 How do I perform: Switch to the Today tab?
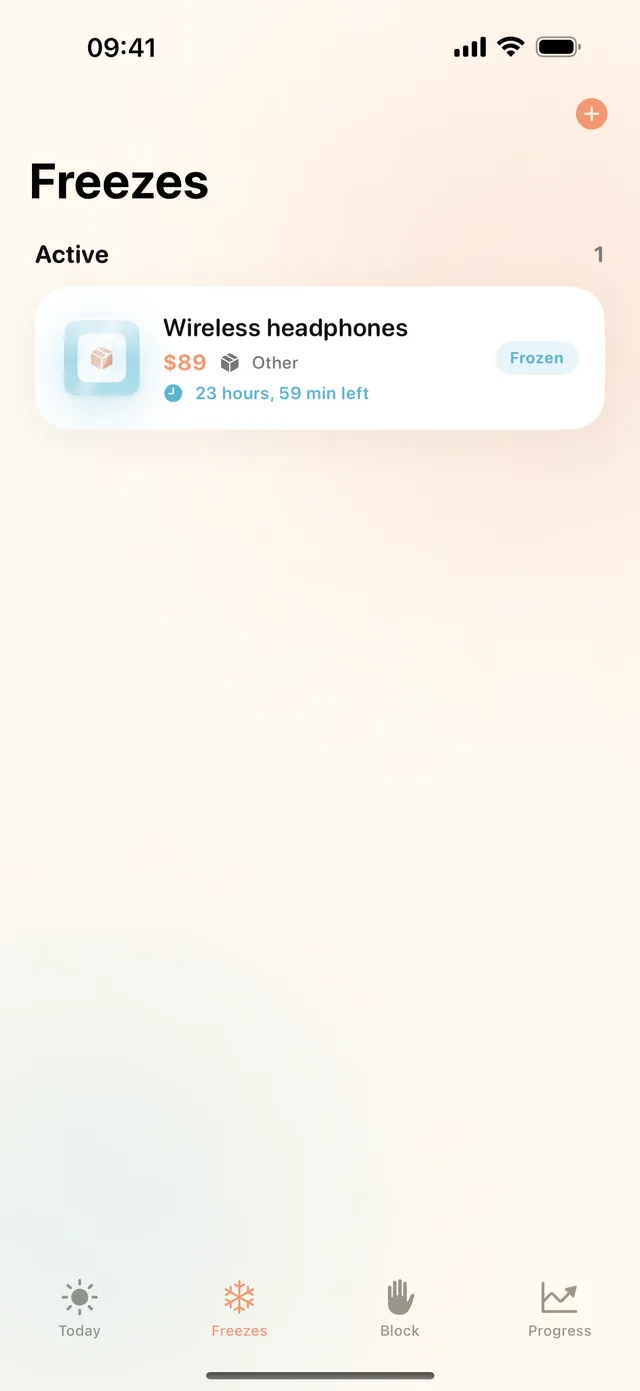[80, 1309]
